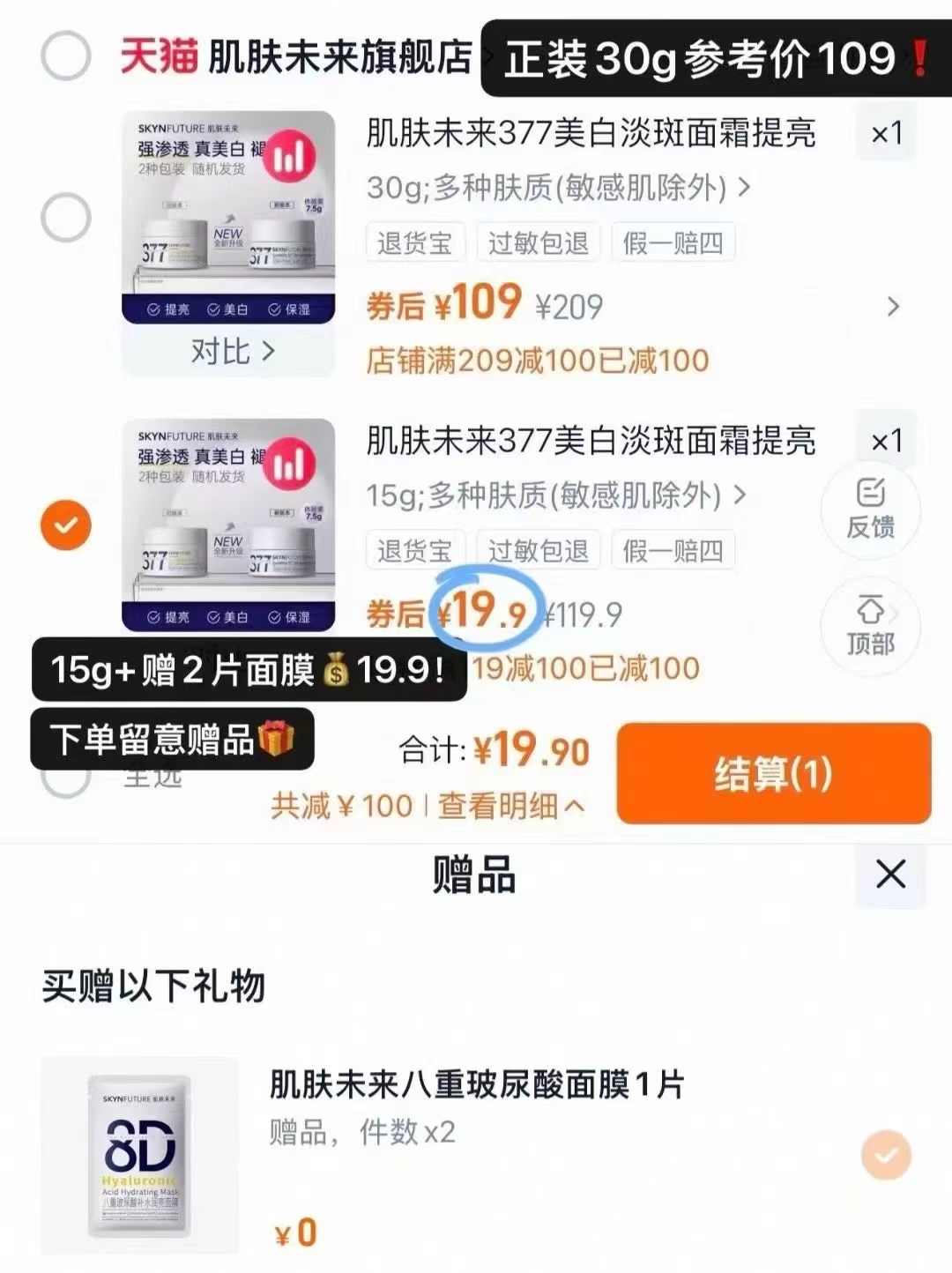The height and width of the screenshot is (1273, 952).
Task: Click the 假一赔四 guarantee tag
Action: [x=673, y=242]
